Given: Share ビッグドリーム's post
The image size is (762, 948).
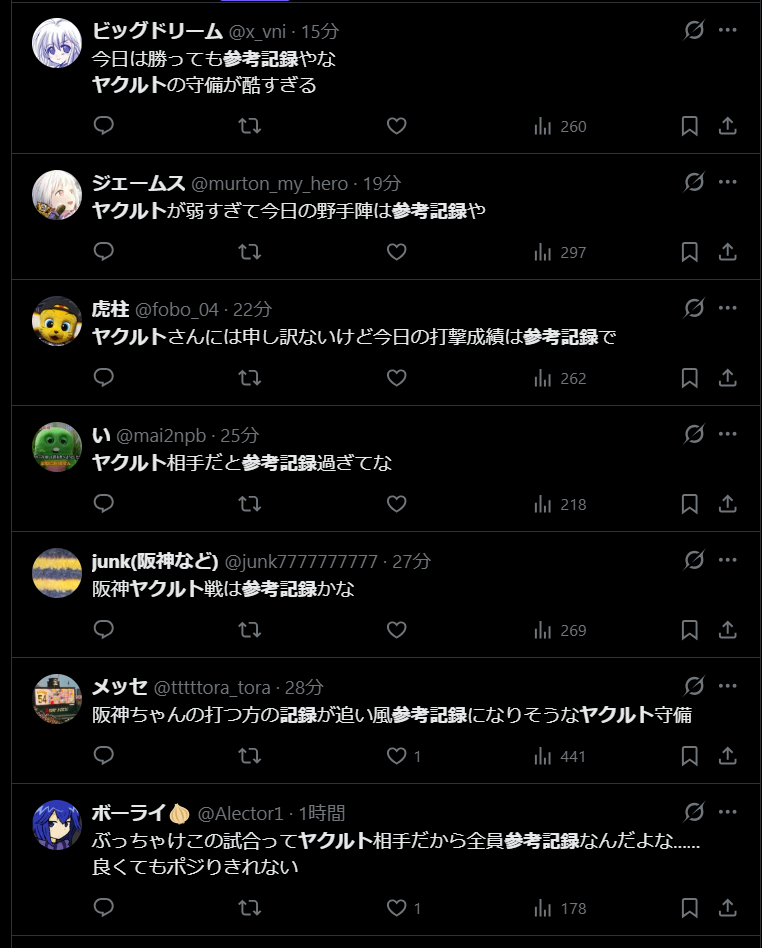Looking at the screenshot, I should click(x=728, y=126).
